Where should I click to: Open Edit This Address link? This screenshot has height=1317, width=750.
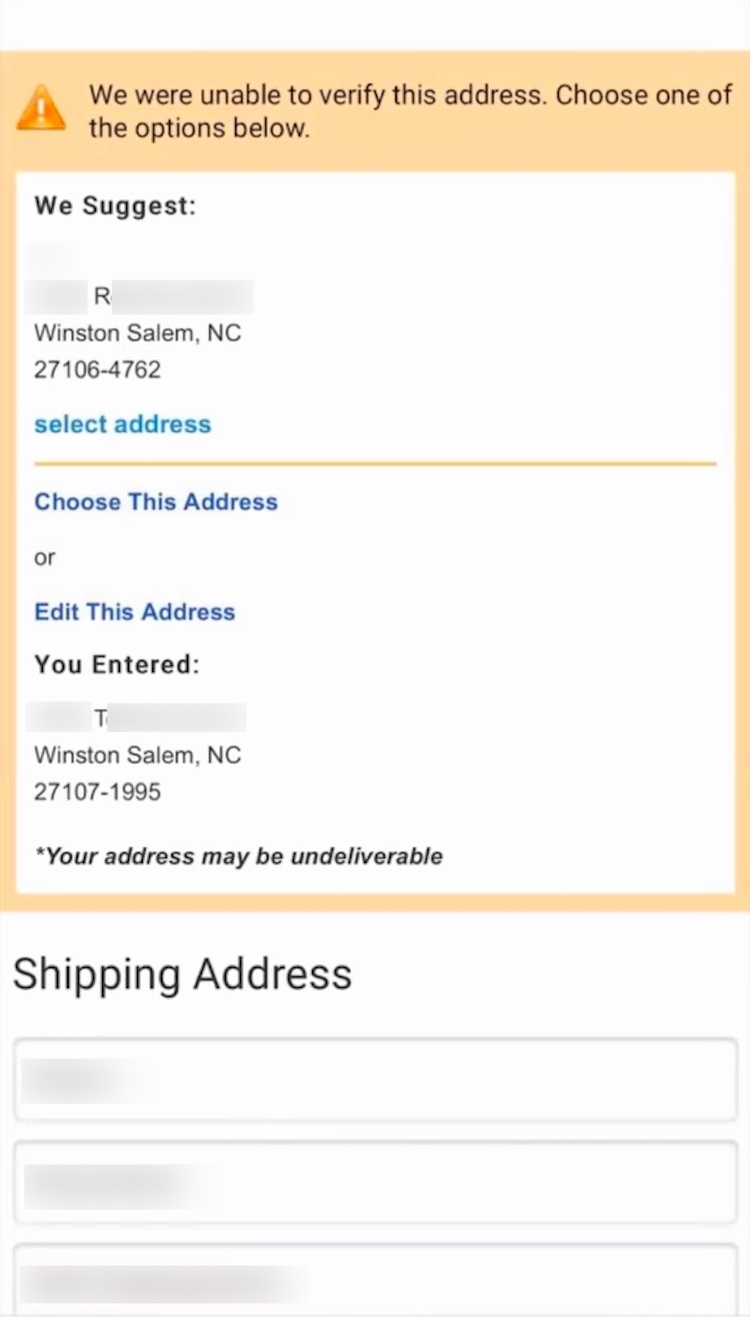(x=135, y=612)
